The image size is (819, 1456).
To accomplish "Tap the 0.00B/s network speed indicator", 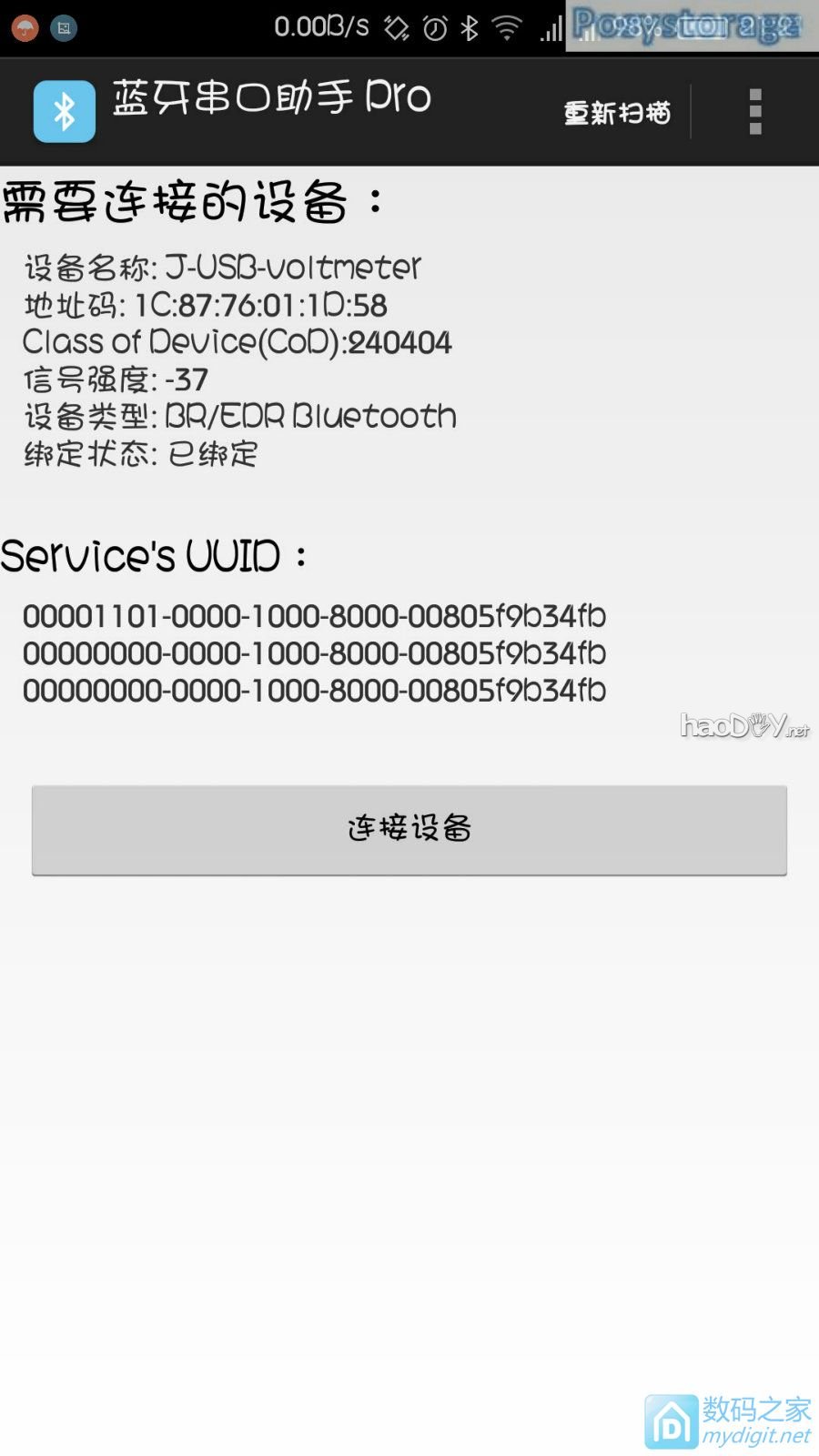I will (x=320, y=28).
